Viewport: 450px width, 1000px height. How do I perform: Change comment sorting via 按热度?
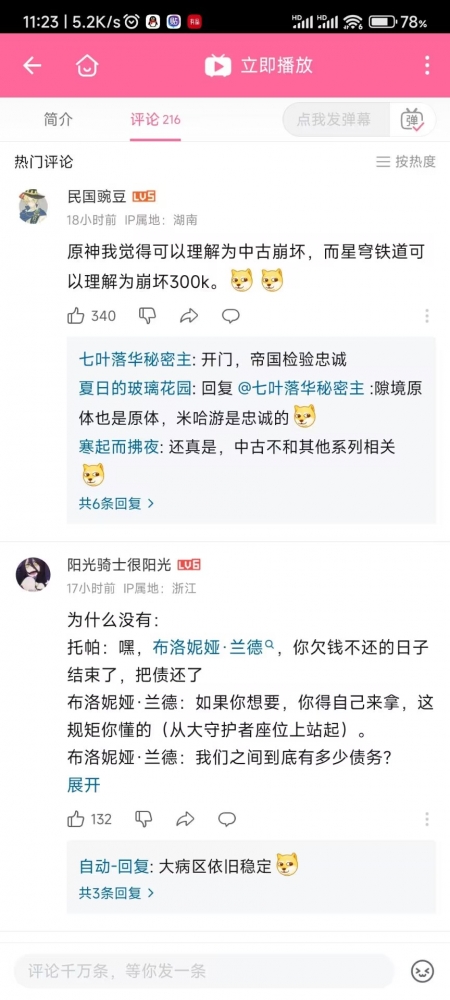pyautogui.click(x=406, y=162)
